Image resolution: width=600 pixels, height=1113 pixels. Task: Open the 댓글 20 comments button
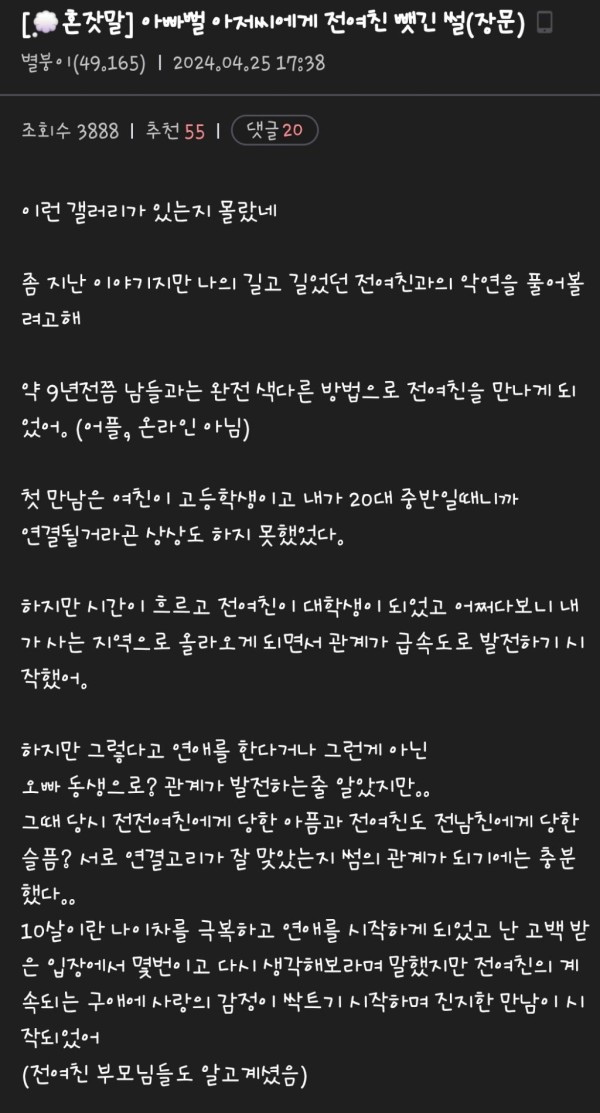point(274,130)
